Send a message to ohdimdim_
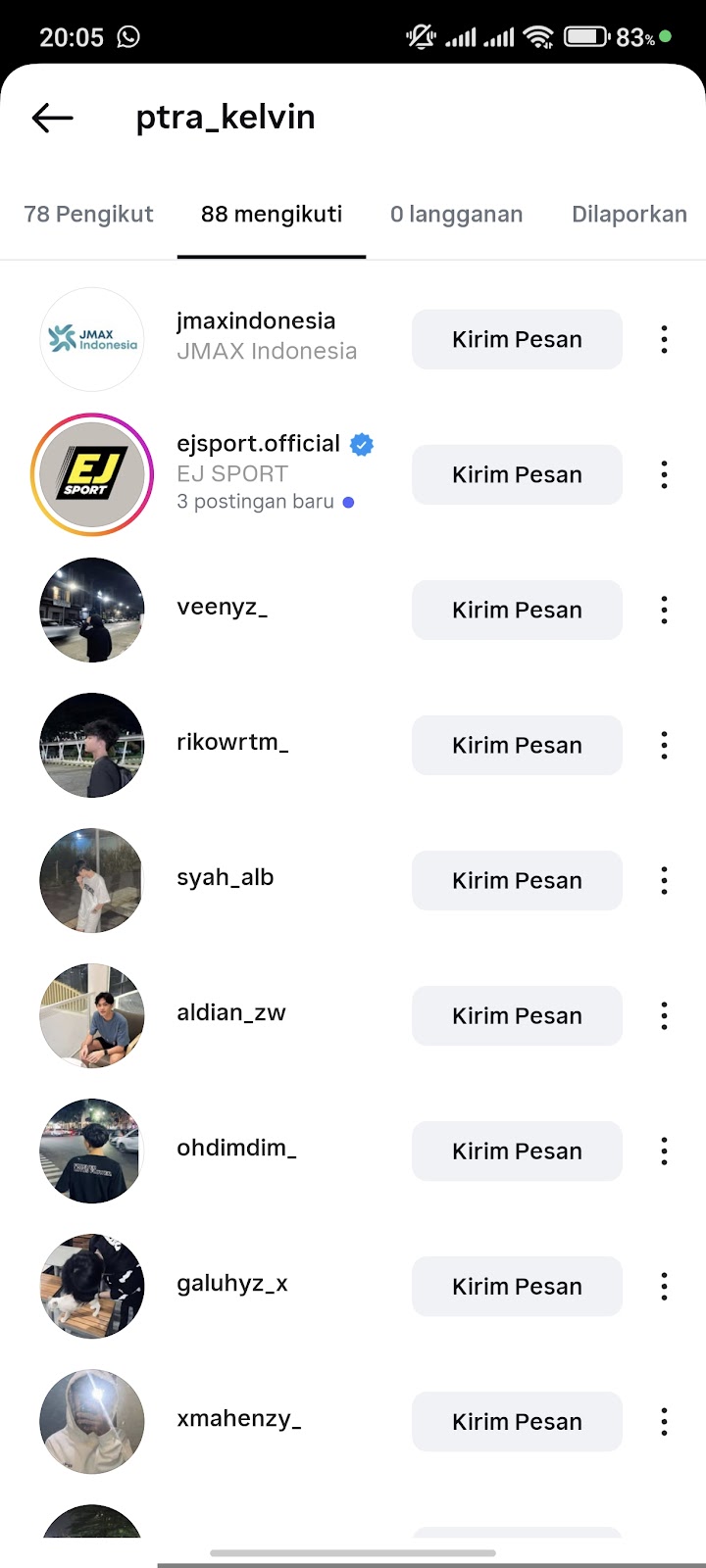This screenshot has height=1568, width=706. tap(517, 1151)
